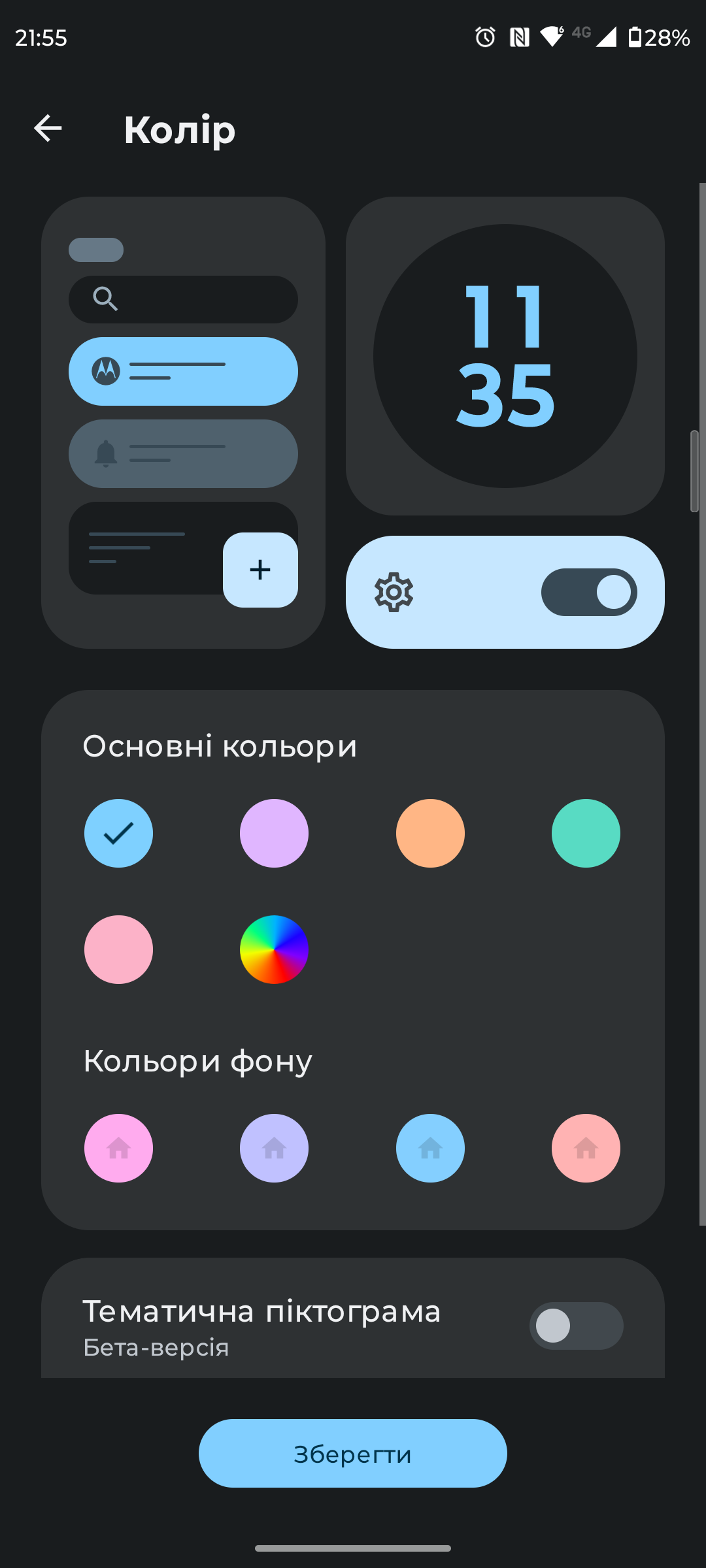Choose the purple main color
The image size is (706, 1568).
pos(274,833)
